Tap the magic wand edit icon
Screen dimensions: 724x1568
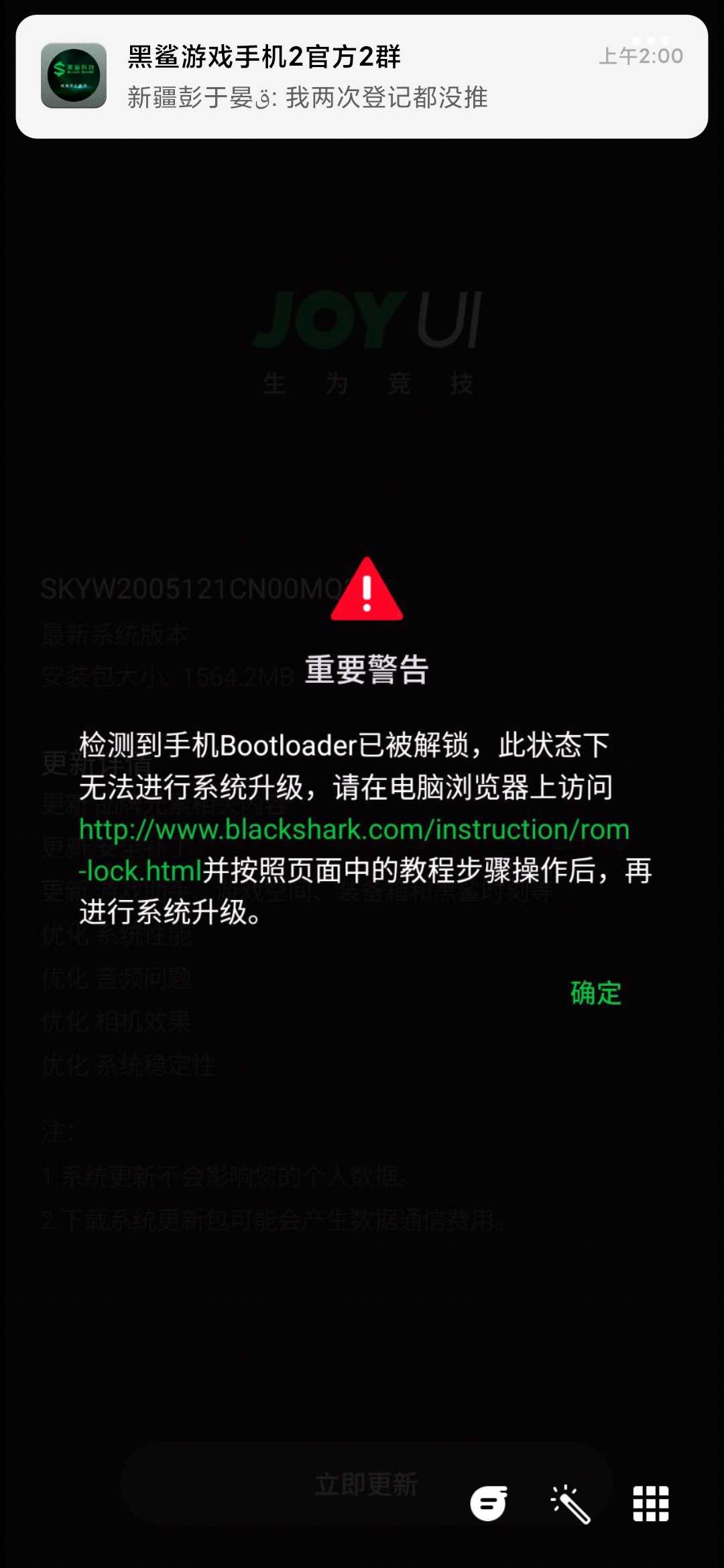(x=570, y=1504)
